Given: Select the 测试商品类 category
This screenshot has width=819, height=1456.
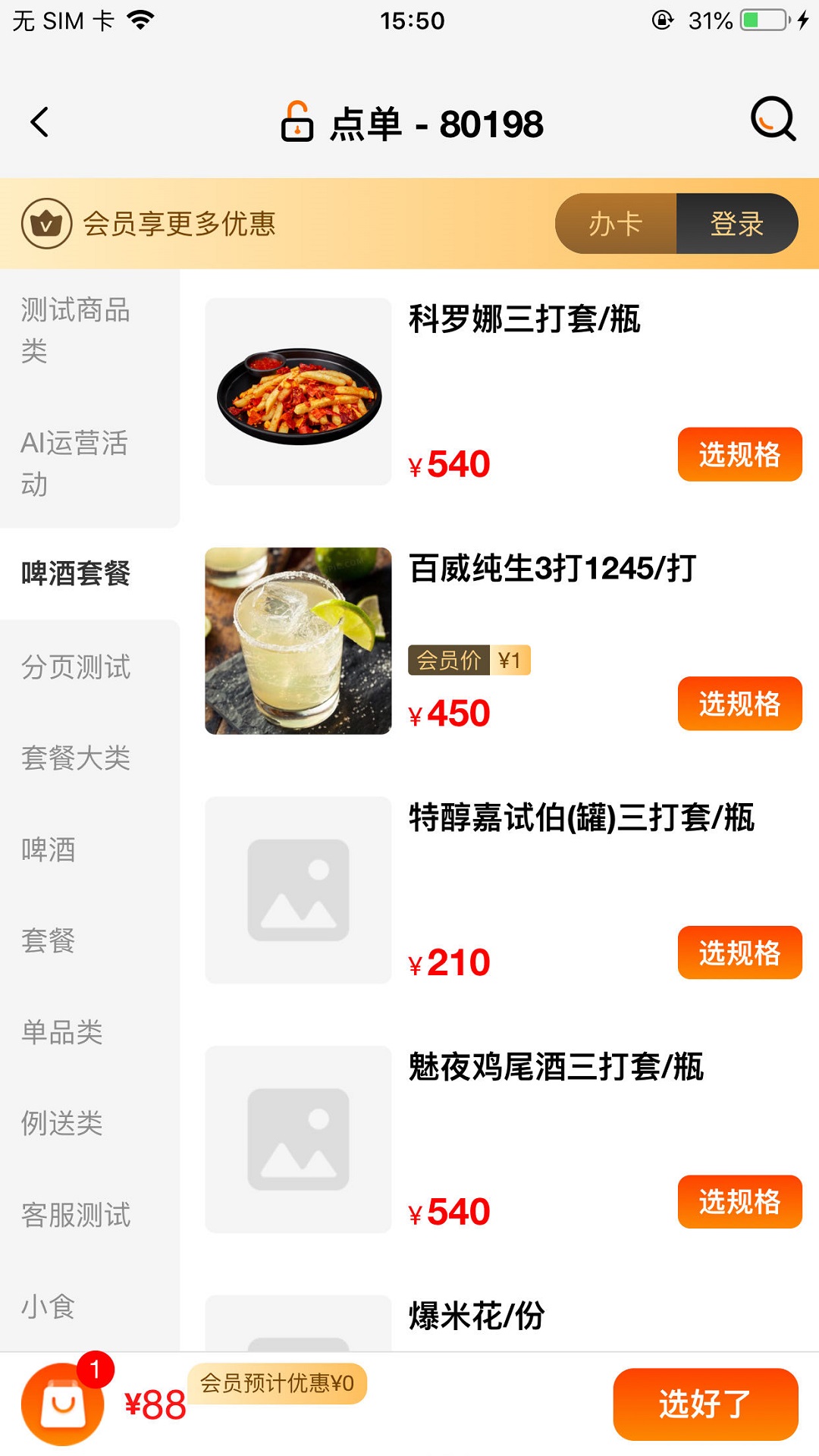Looking at the screenshot, I should click(76, 330).
